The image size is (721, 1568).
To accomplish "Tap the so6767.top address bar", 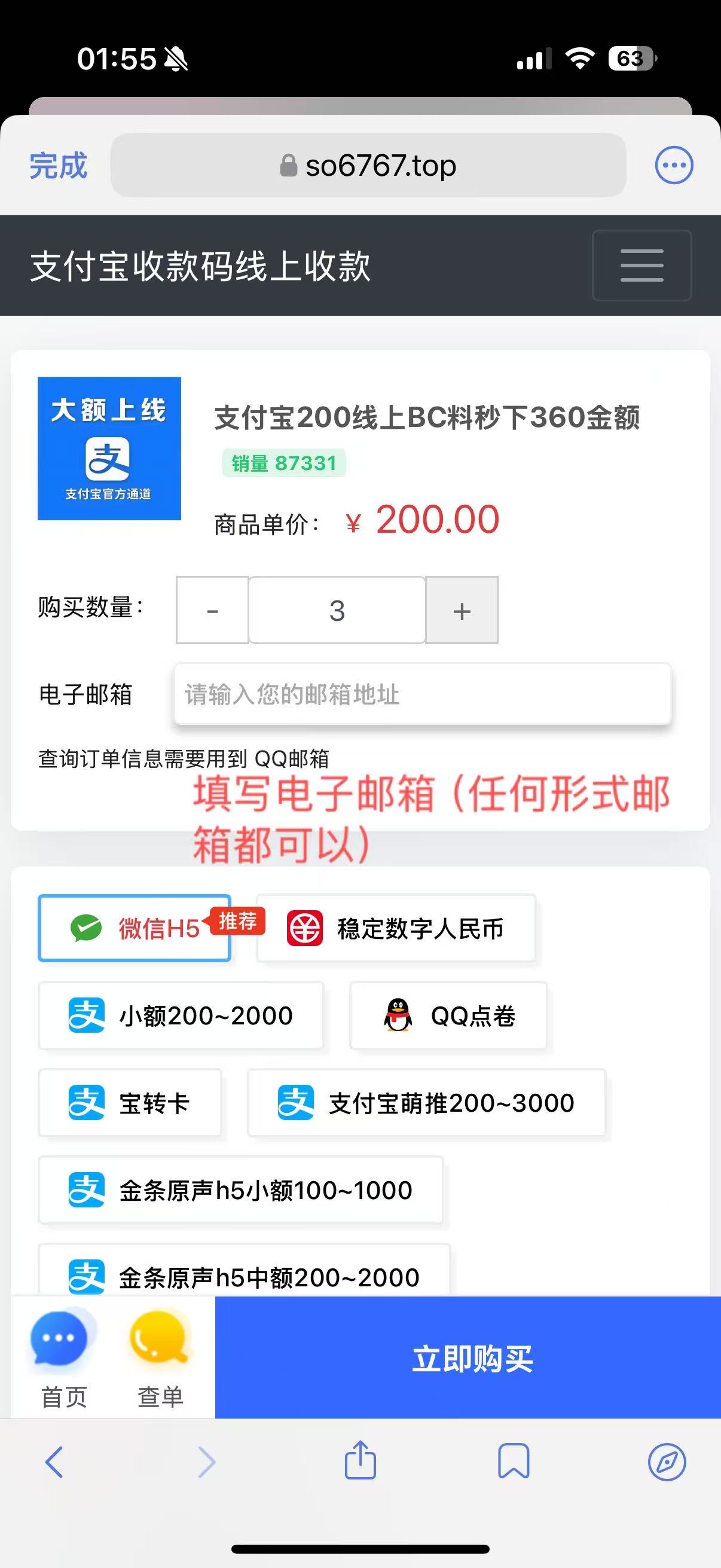I will pos(368,166).
